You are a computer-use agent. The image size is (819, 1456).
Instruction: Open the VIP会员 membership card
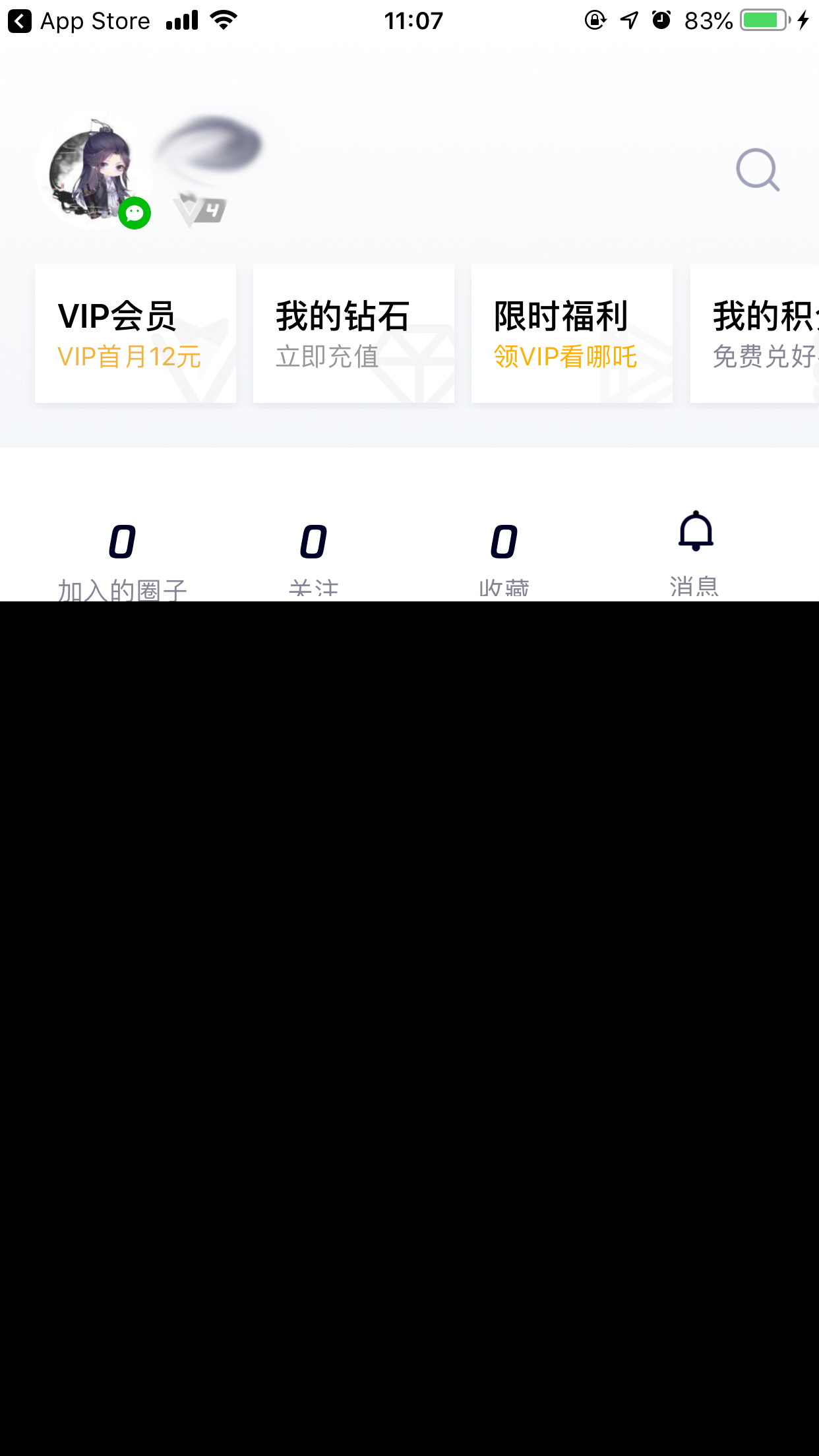135,333
